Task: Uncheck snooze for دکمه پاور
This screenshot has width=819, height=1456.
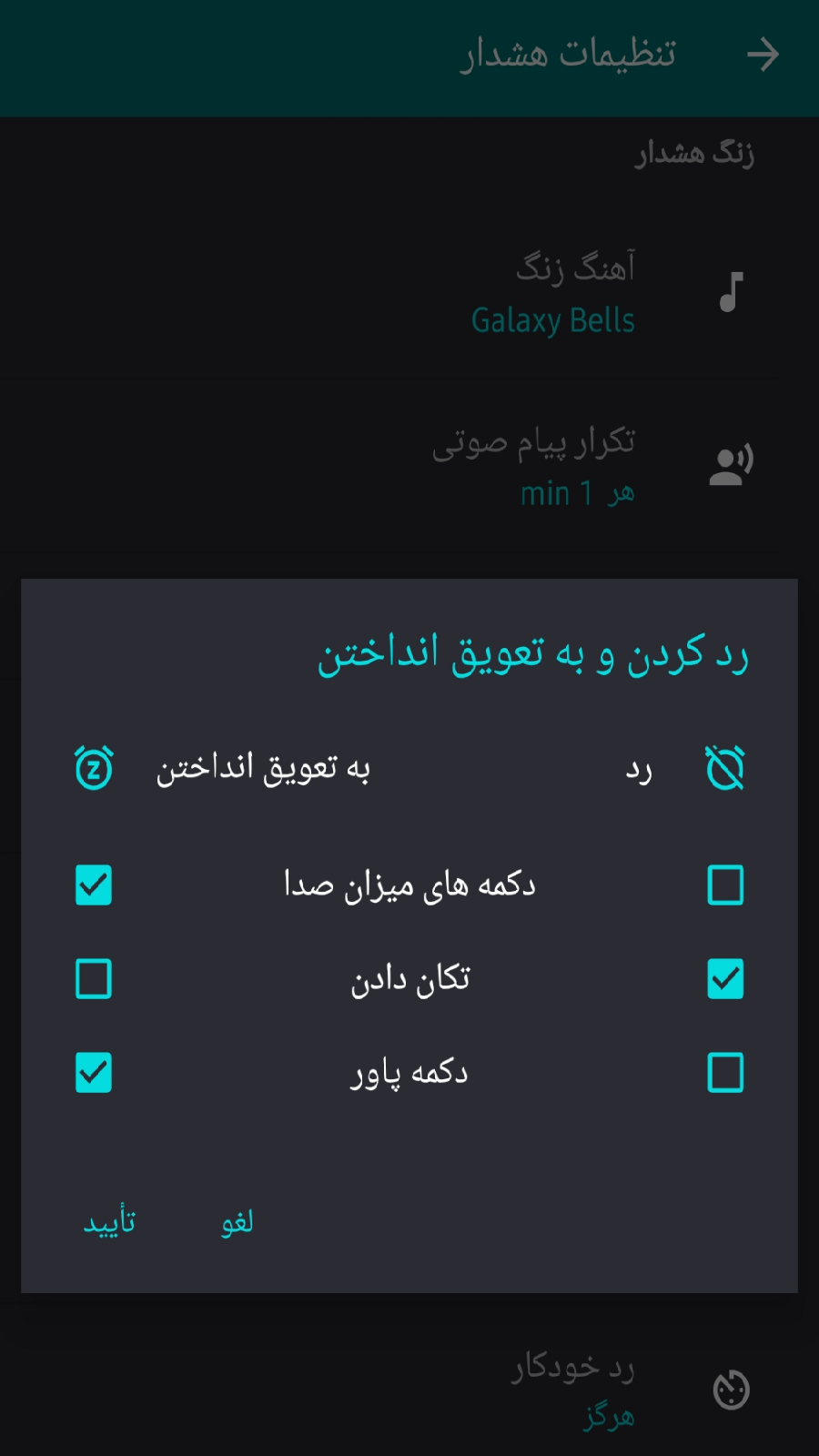Action: pos(94,1073)
